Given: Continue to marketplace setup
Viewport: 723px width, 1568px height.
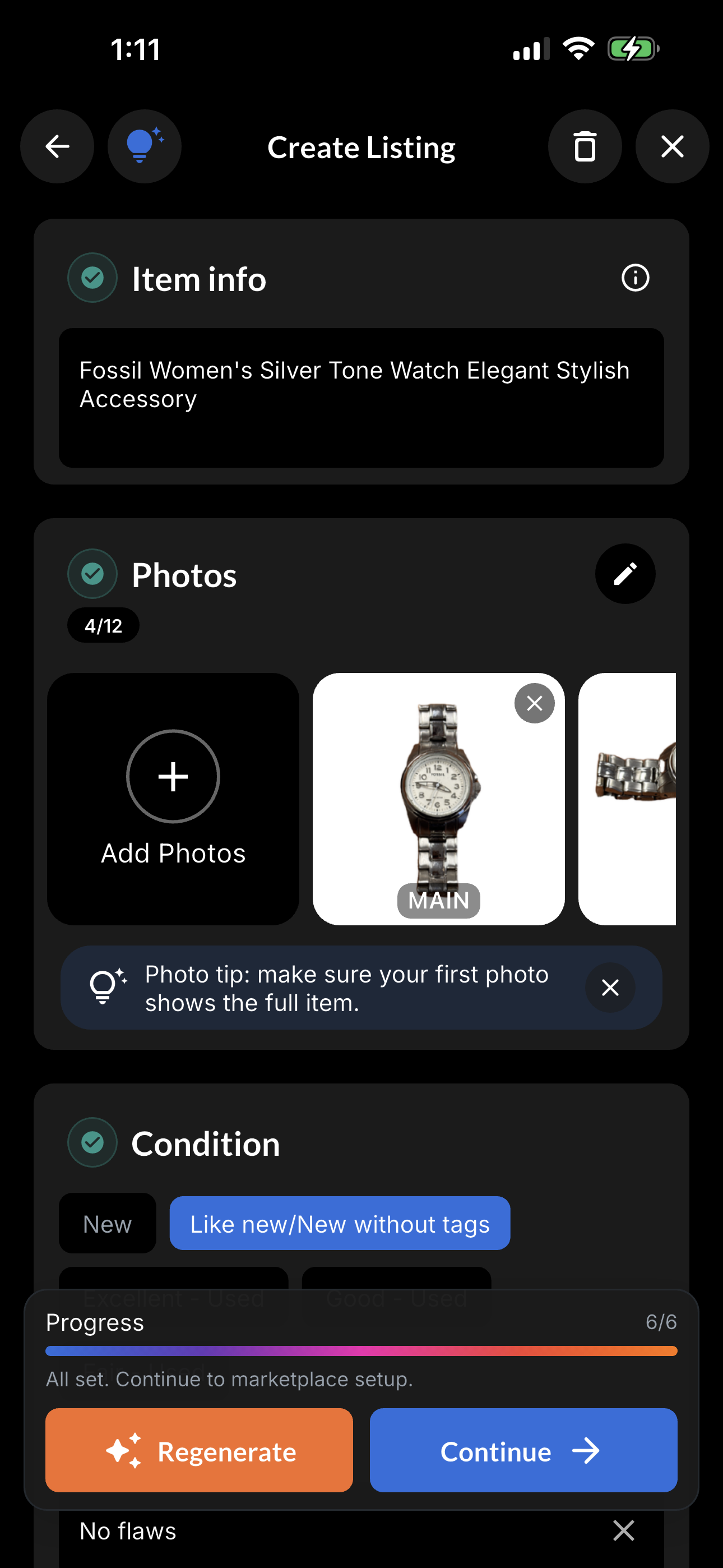Looking at the screenshot, I should tap(523, 1451).
